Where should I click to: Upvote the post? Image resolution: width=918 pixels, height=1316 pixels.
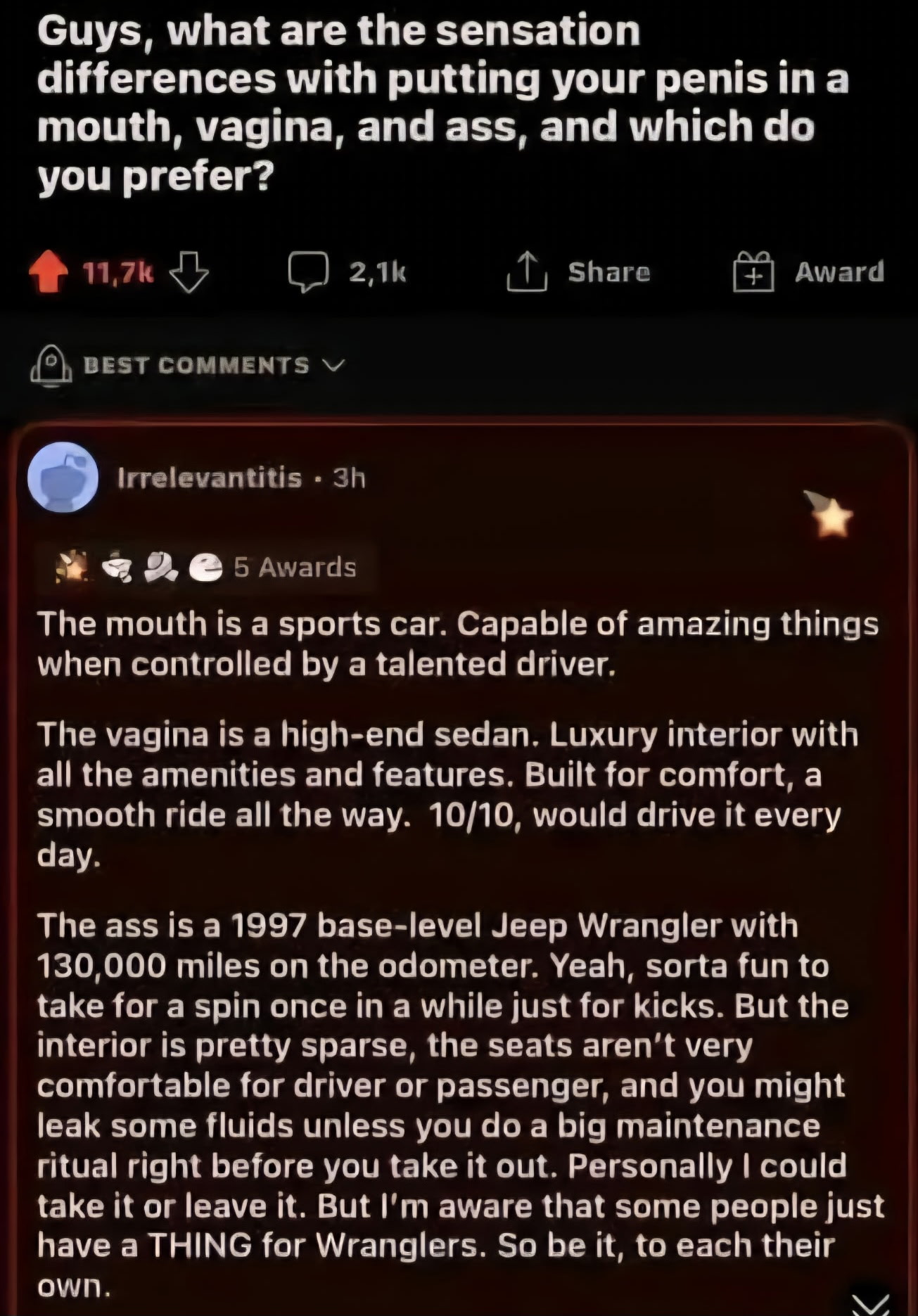click(48, 273)
